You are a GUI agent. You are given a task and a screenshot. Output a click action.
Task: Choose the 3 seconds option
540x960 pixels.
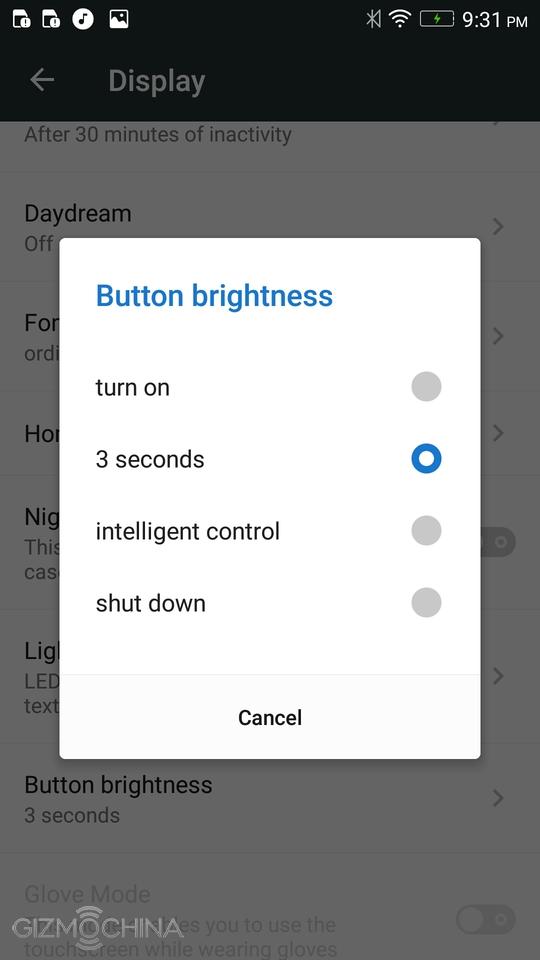tap(269, 459)
